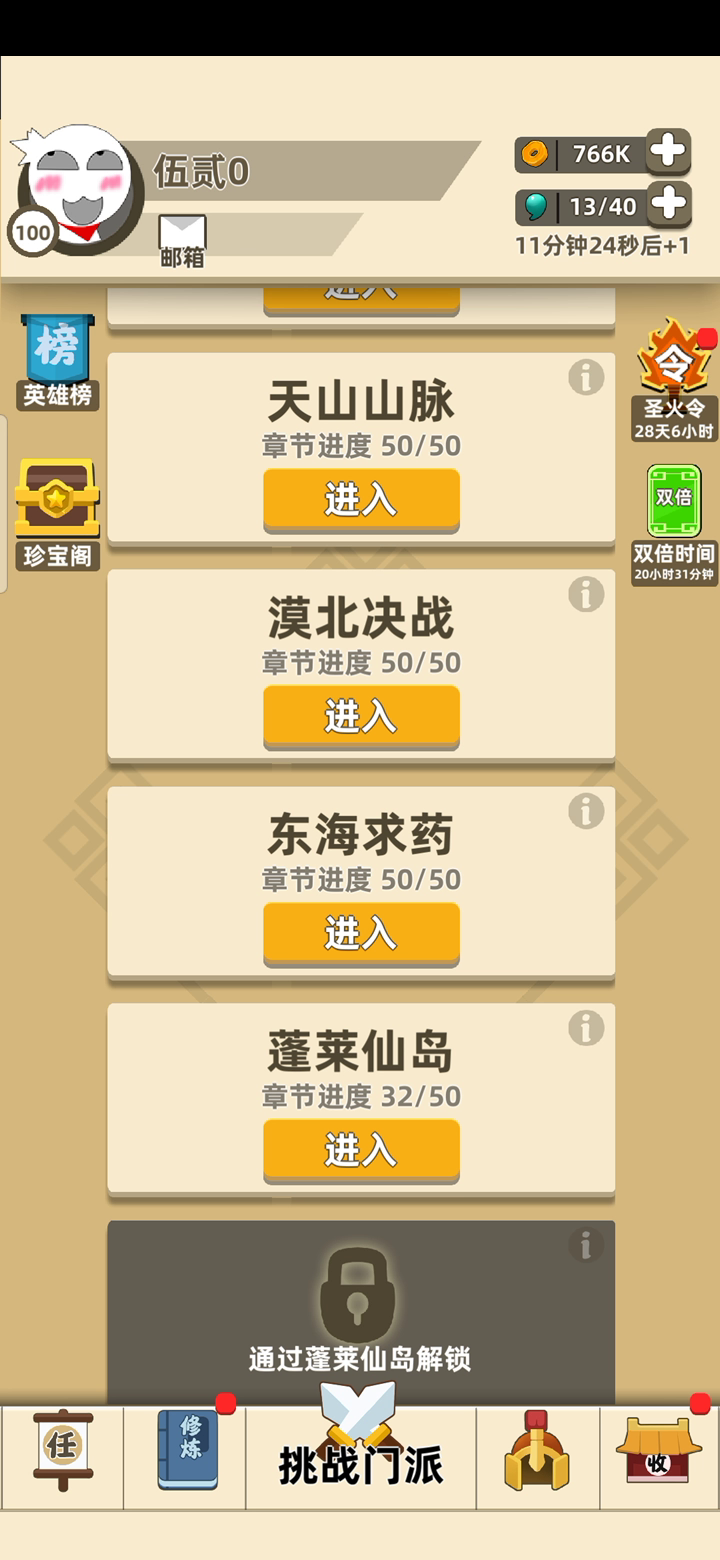The width and height of the screenshot is (720, 1560).
Task: Open the helmet equipment tab
Action: coord(537,1457)
